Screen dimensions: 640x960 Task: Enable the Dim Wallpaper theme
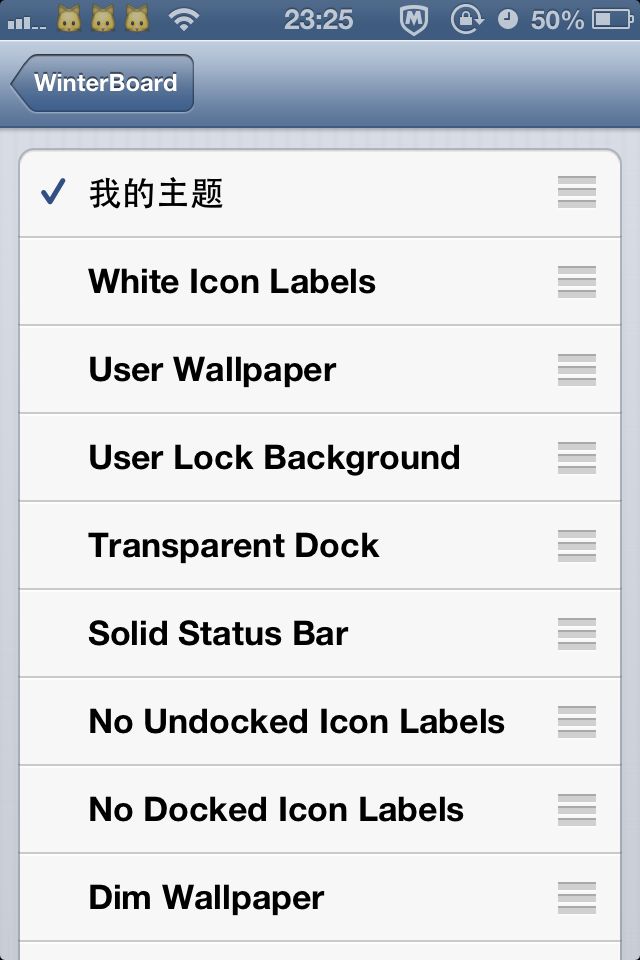[x=320, y=898]
